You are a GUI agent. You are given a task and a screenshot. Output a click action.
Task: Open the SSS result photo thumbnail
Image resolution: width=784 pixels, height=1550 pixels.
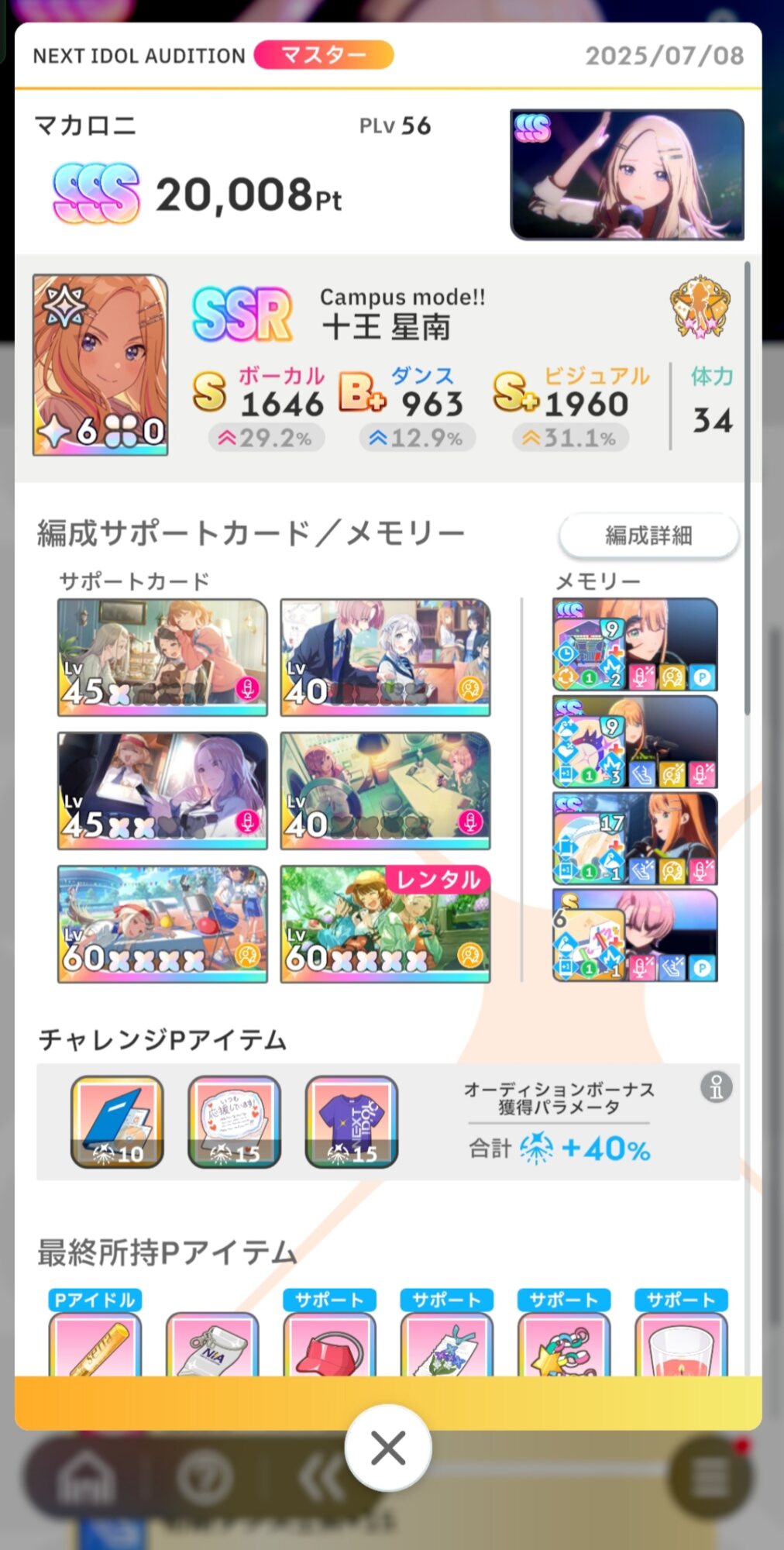(x=627, y=174)
